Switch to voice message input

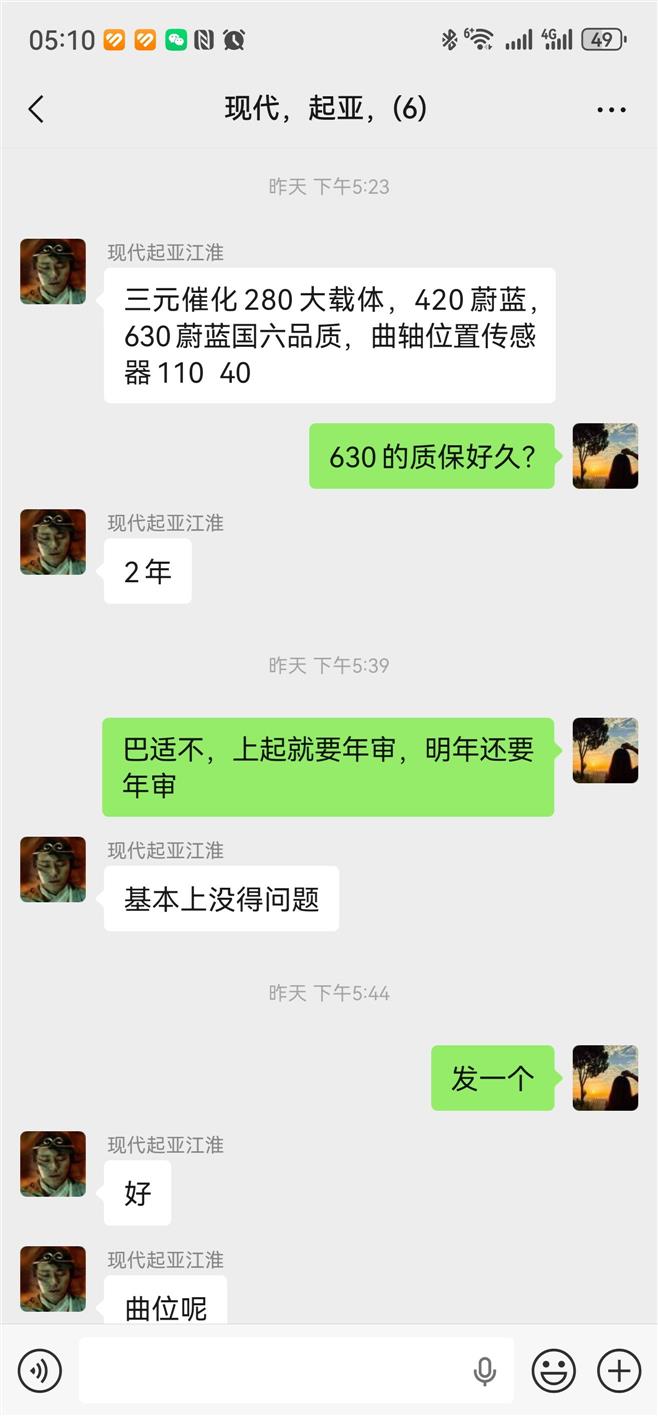[x=40, y=1370]
